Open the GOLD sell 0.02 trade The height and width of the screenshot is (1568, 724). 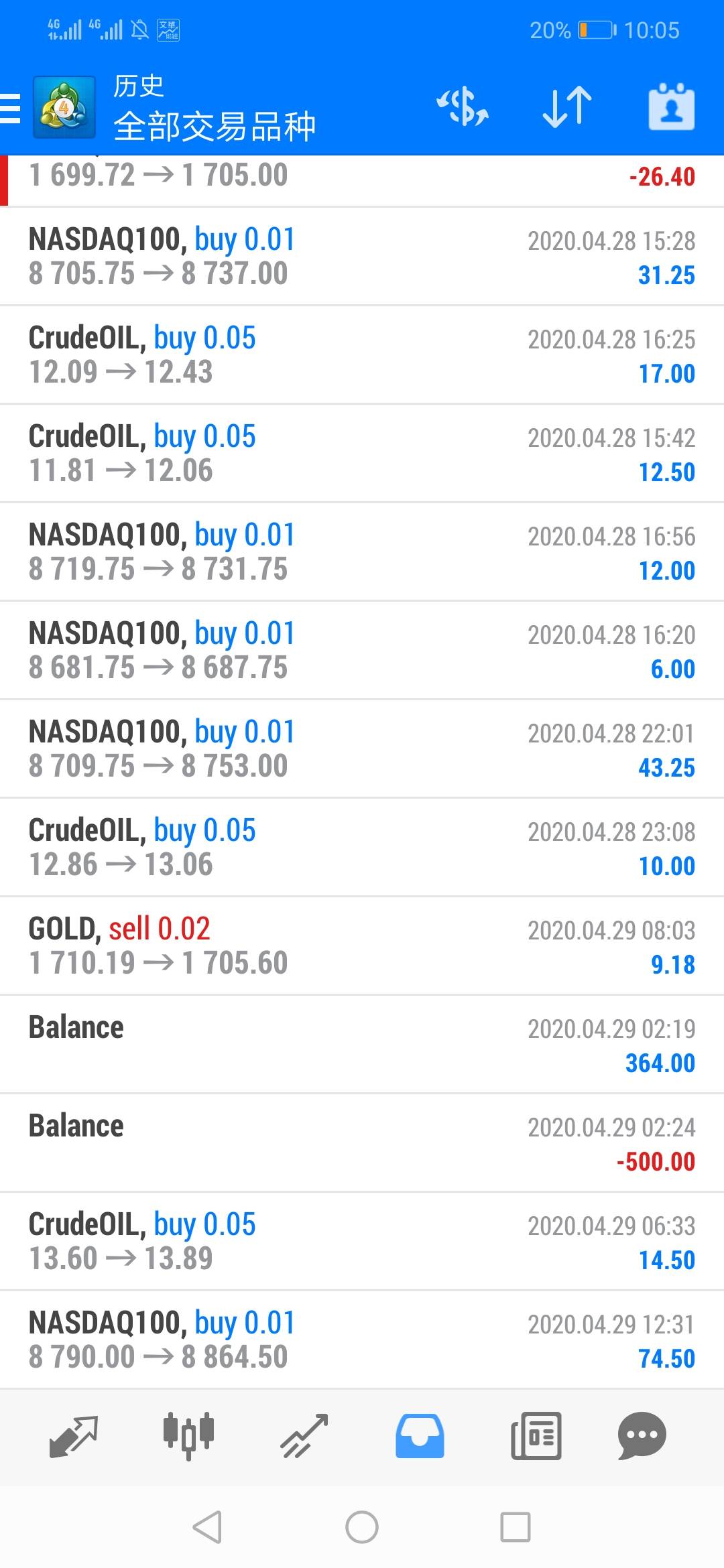click(362, 946)
